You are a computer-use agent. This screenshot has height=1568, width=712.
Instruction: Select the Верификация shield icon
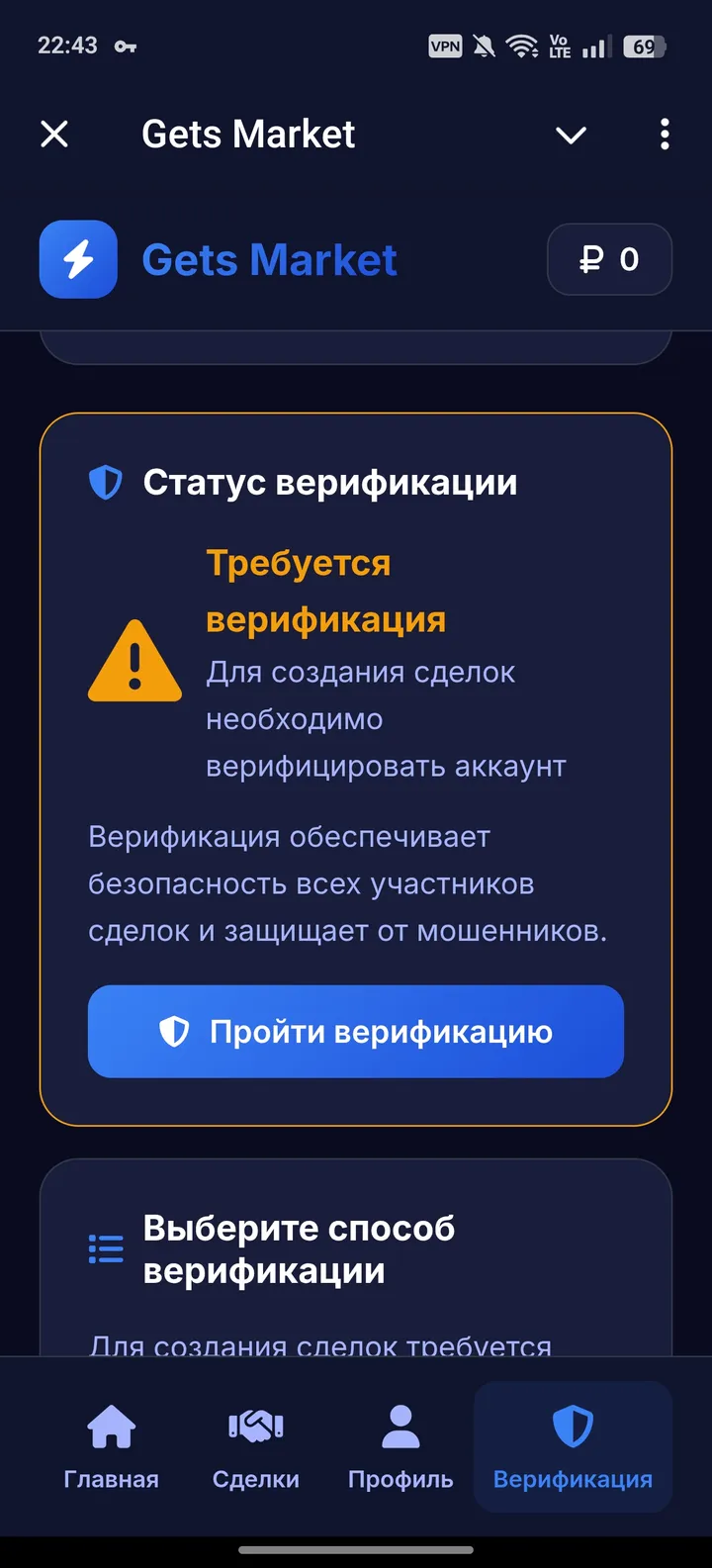(572, 1421)
